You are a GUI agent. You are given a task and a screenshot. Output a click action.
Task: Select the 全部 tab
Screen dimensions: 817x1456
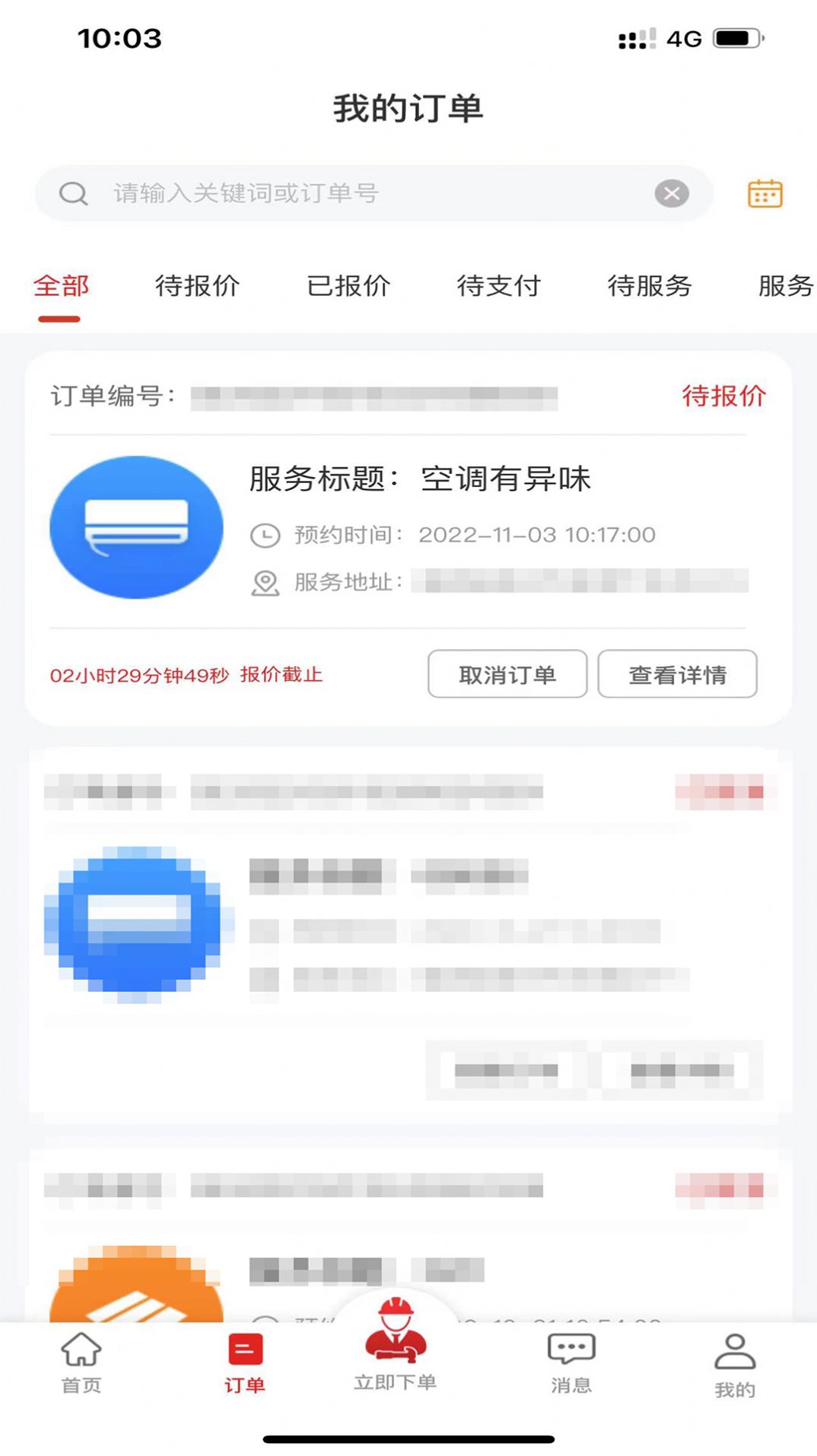tap(61, 286)
